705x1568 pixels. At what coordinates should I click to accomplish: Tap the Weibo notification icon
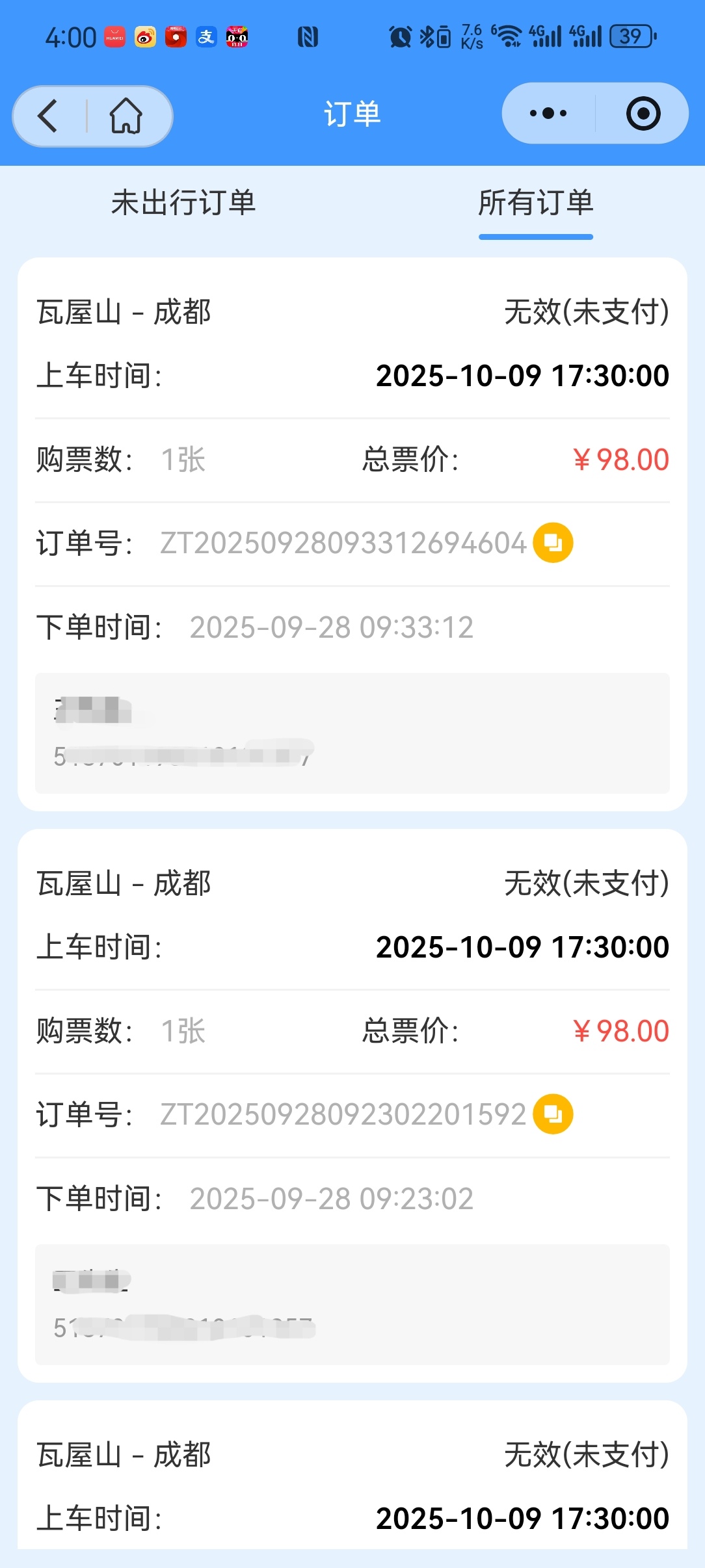(x=144, y=37)
